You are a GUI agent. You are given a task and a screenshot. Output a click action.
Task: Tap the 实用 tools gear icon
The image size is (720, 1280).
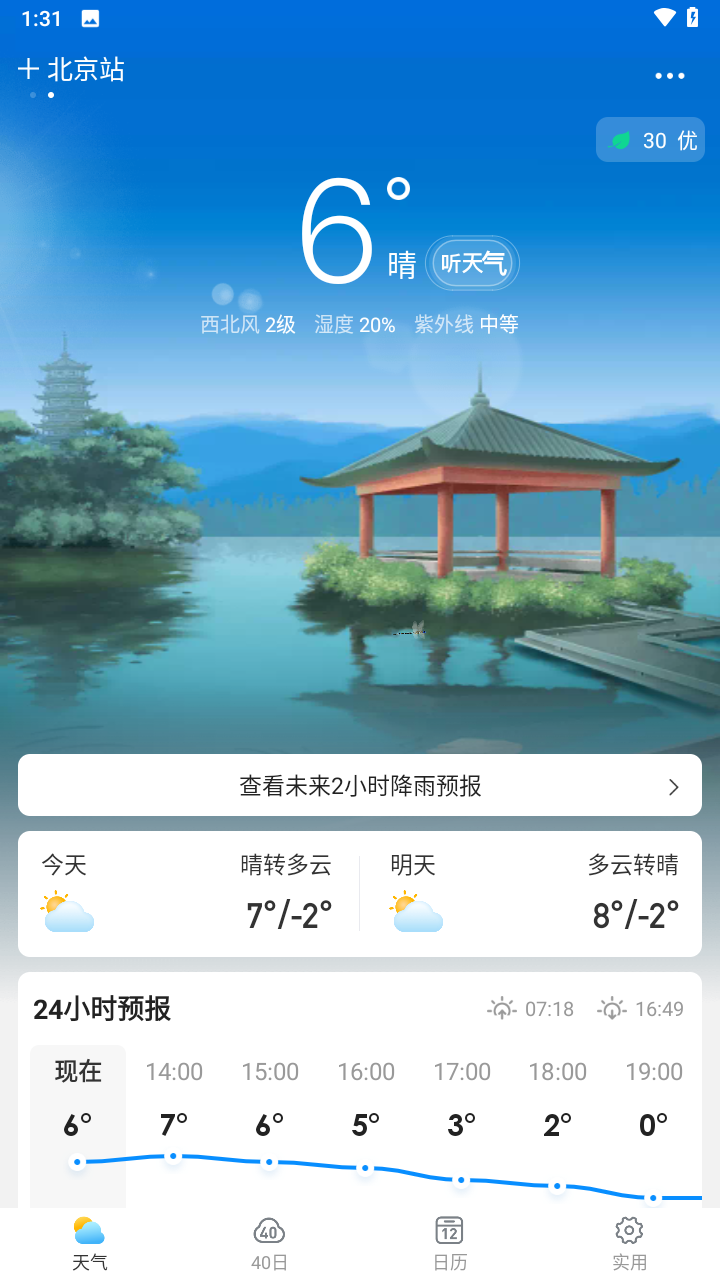[x=628, y=1231]
